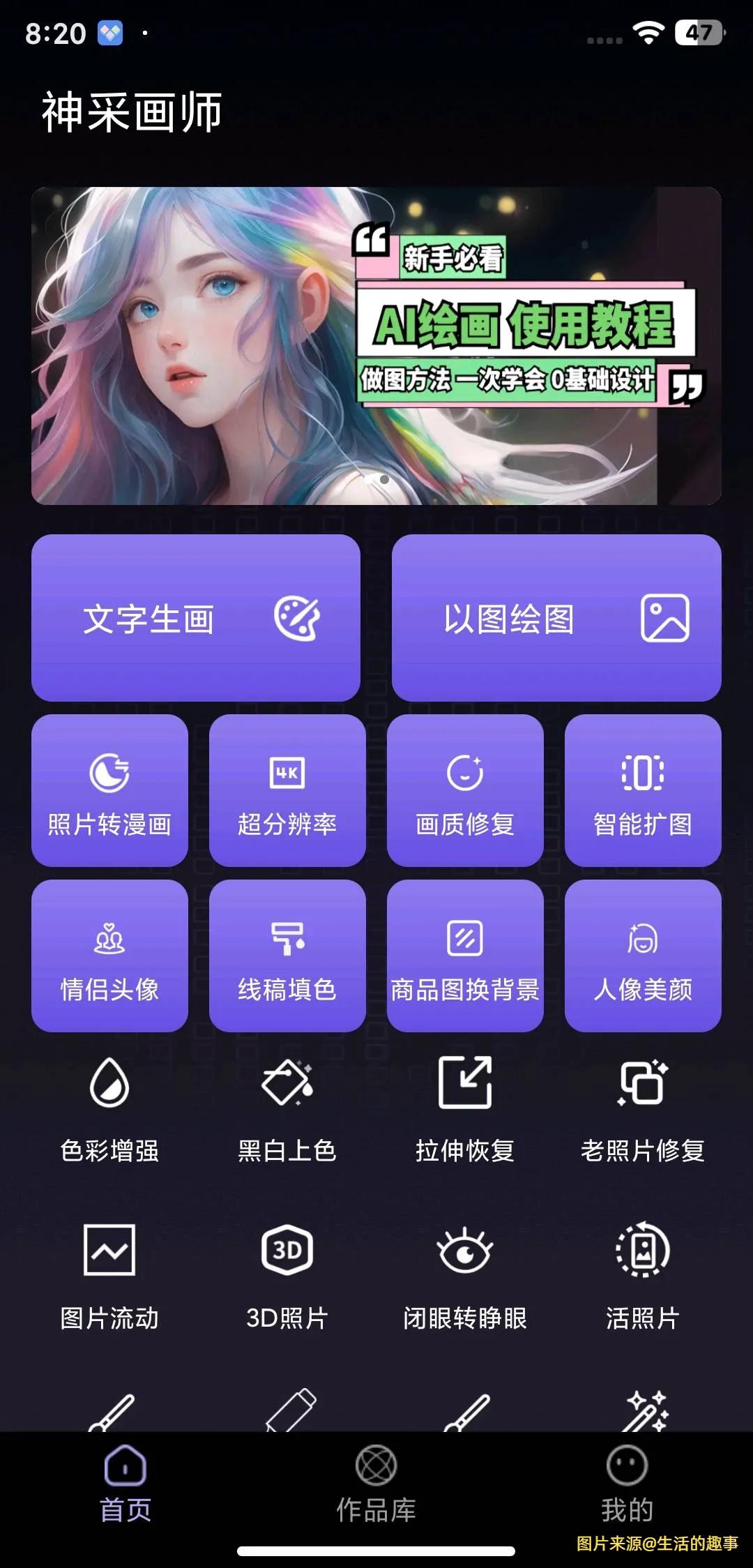Tap 图片流动
The height and width of the screenshot is (1568, 753).
pyautogui.click(x=109, y=1276)
